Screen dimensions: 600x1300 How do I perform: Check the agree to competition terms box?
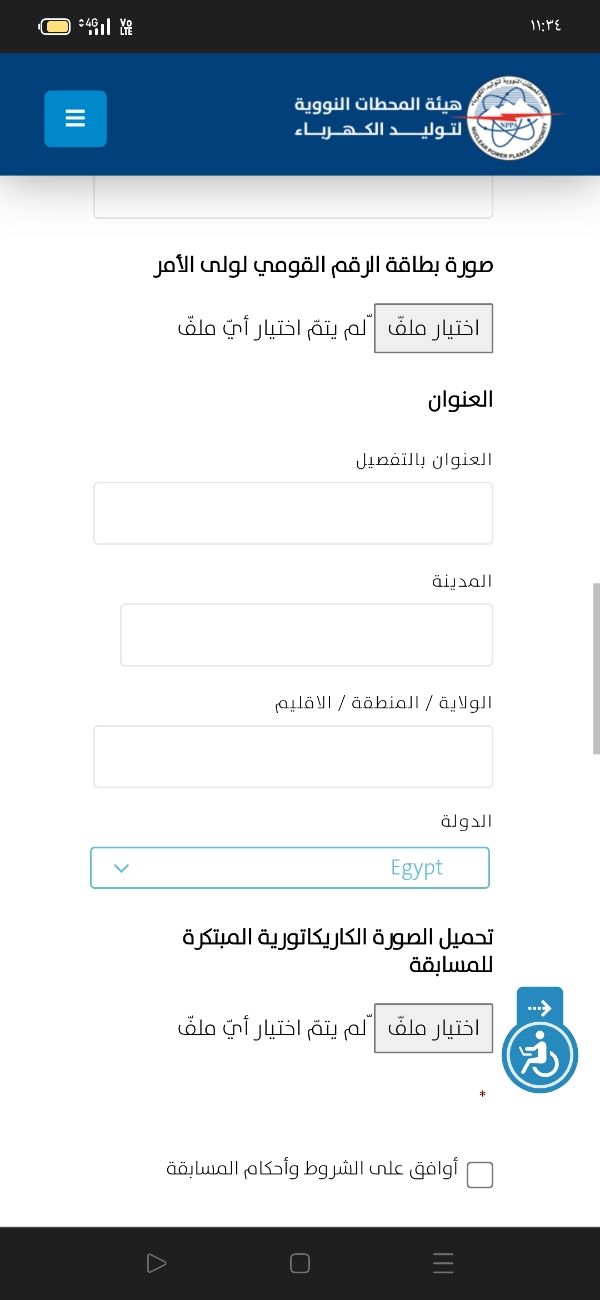click(481, 1174)
